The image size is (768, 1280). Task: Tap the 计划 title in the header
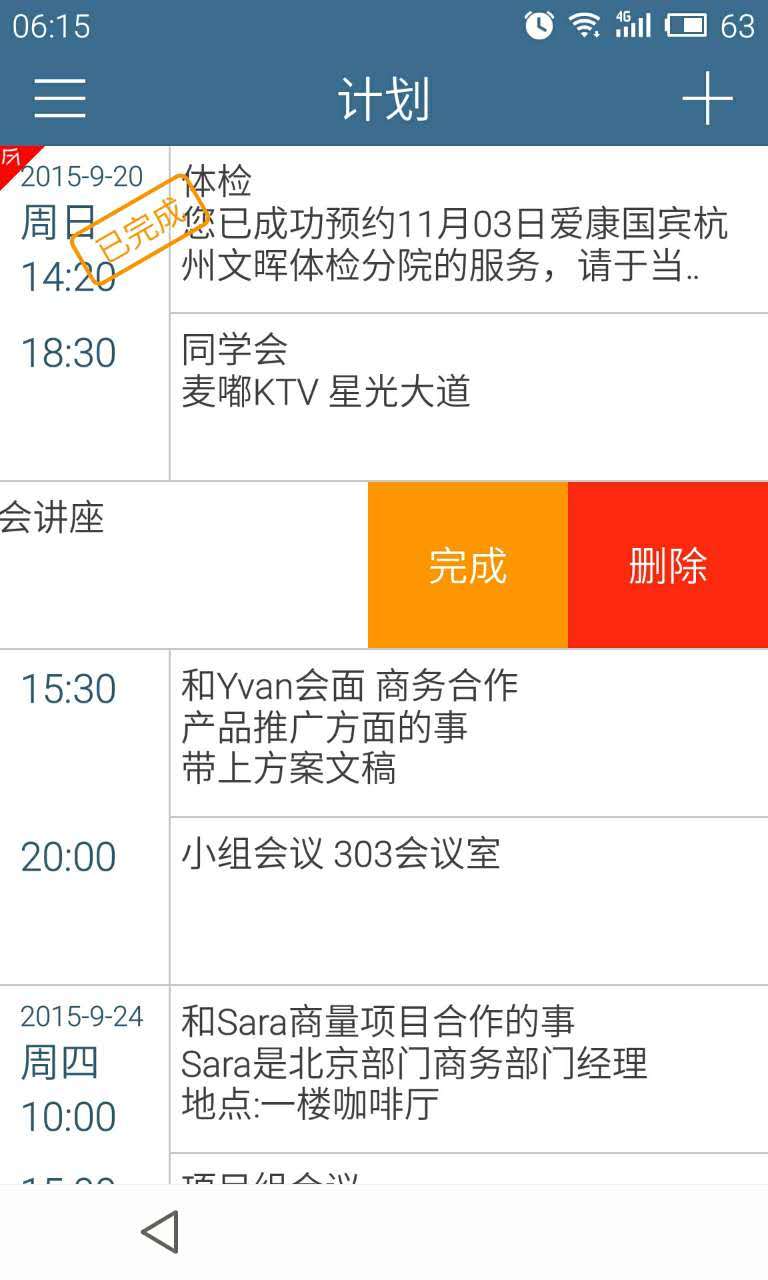coord(384,97)
